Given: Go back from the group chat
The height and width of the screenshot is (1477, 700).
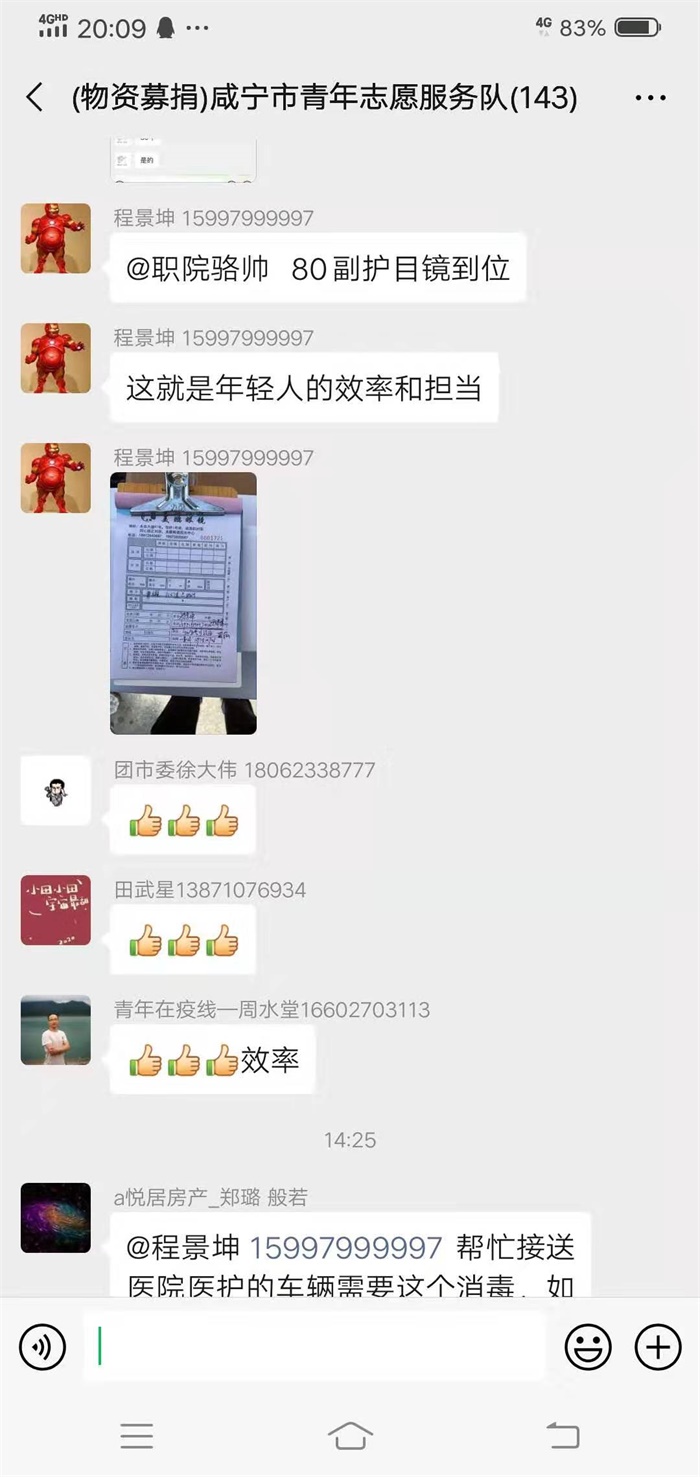Looking at the screenshot, I should 34,97.
